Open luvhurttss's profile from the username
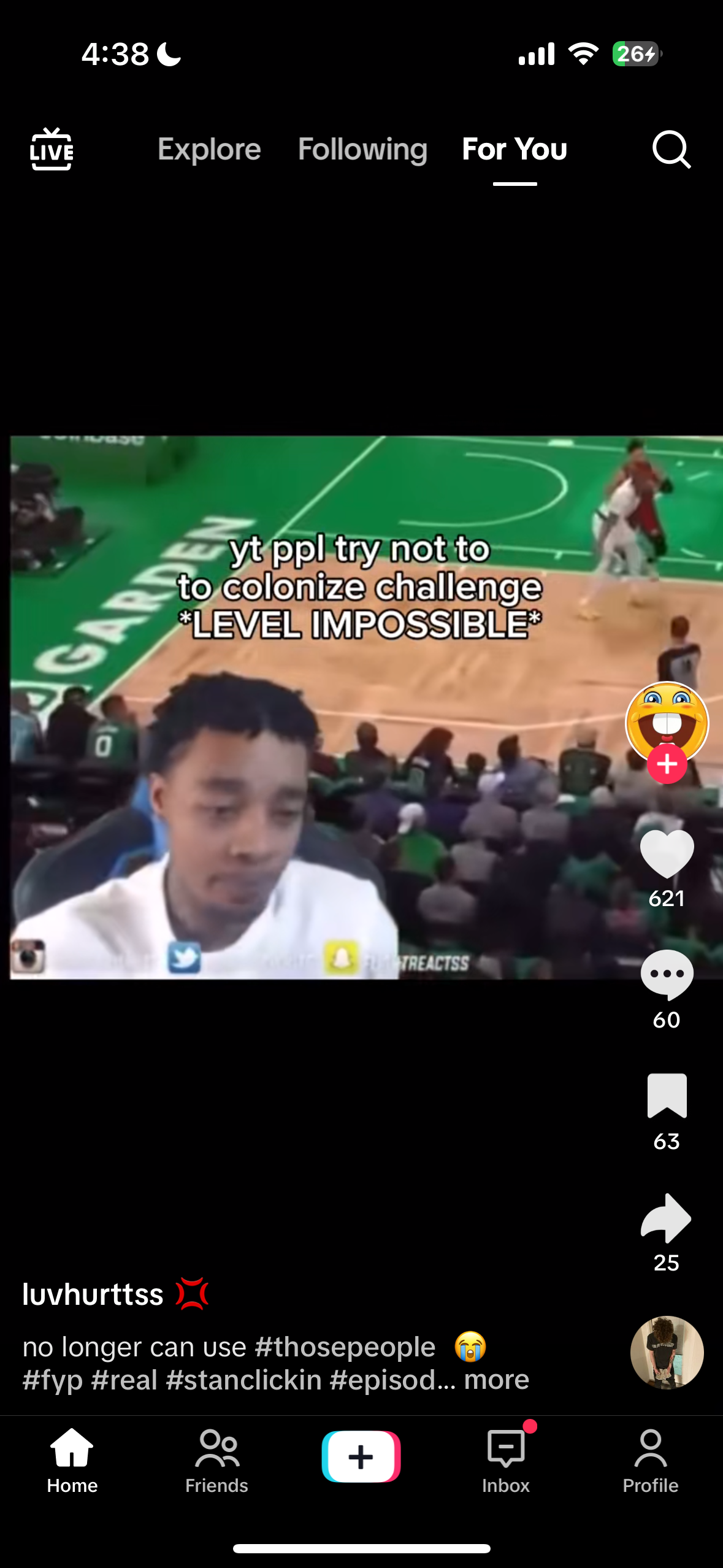 [93, 1294]
